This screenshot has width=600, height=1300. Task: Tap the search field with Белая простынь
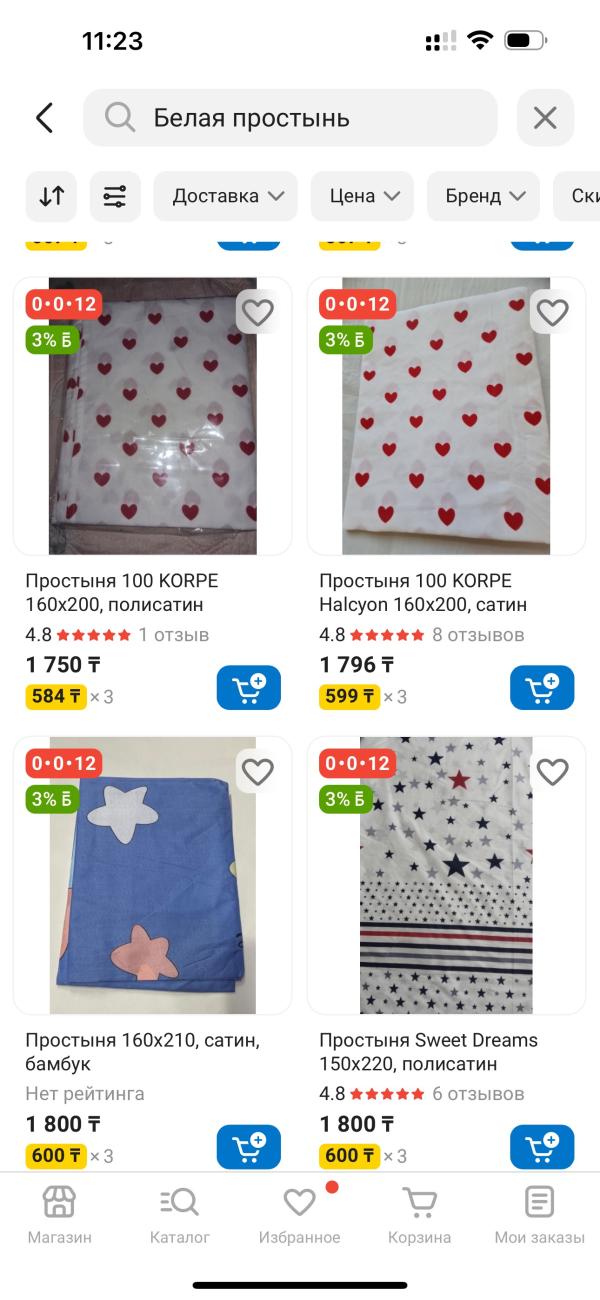(290, 118)
